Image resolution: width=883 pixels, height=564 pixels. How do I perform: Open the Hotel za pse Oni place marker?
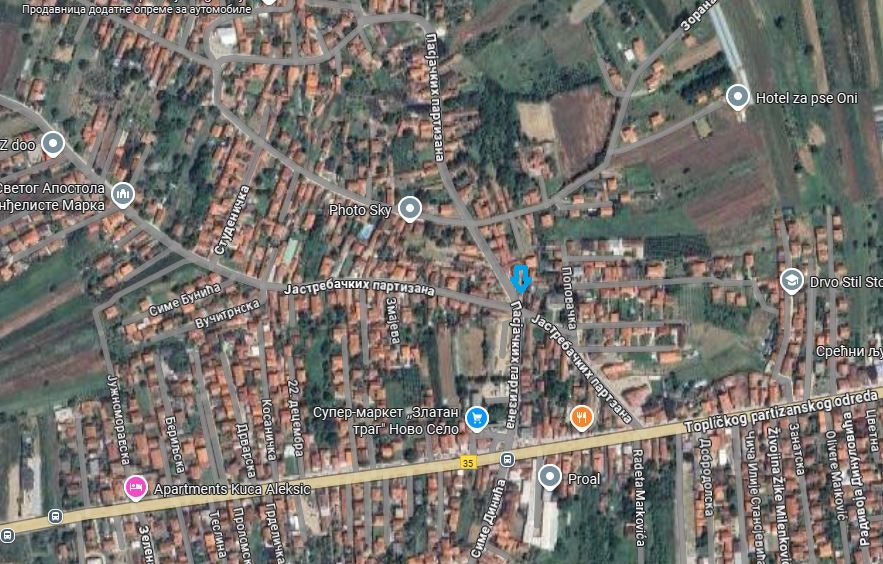pyautogui.click(x=737, y=97)
